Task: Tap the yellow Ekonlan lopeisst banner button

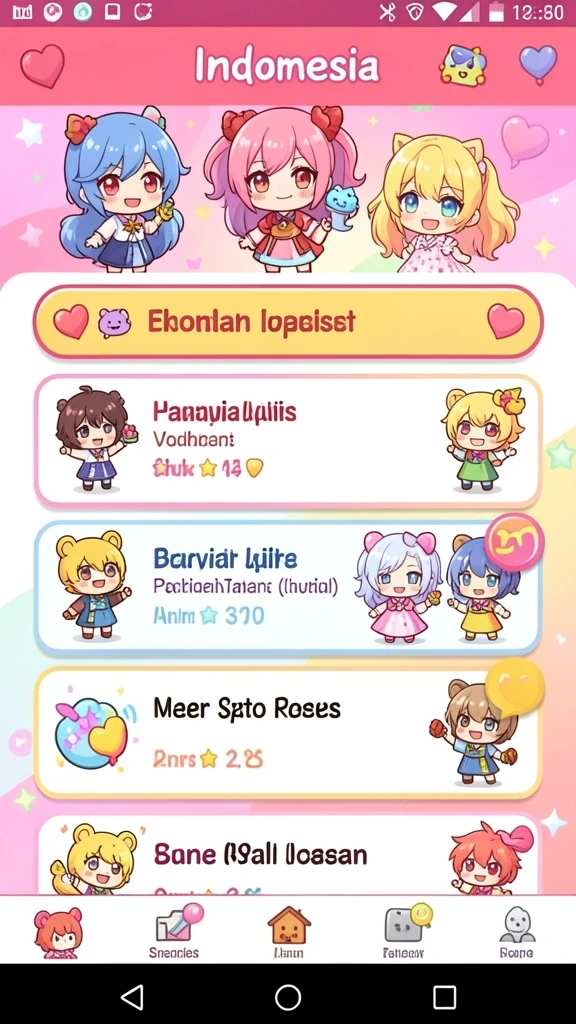Action: [288, 322]
